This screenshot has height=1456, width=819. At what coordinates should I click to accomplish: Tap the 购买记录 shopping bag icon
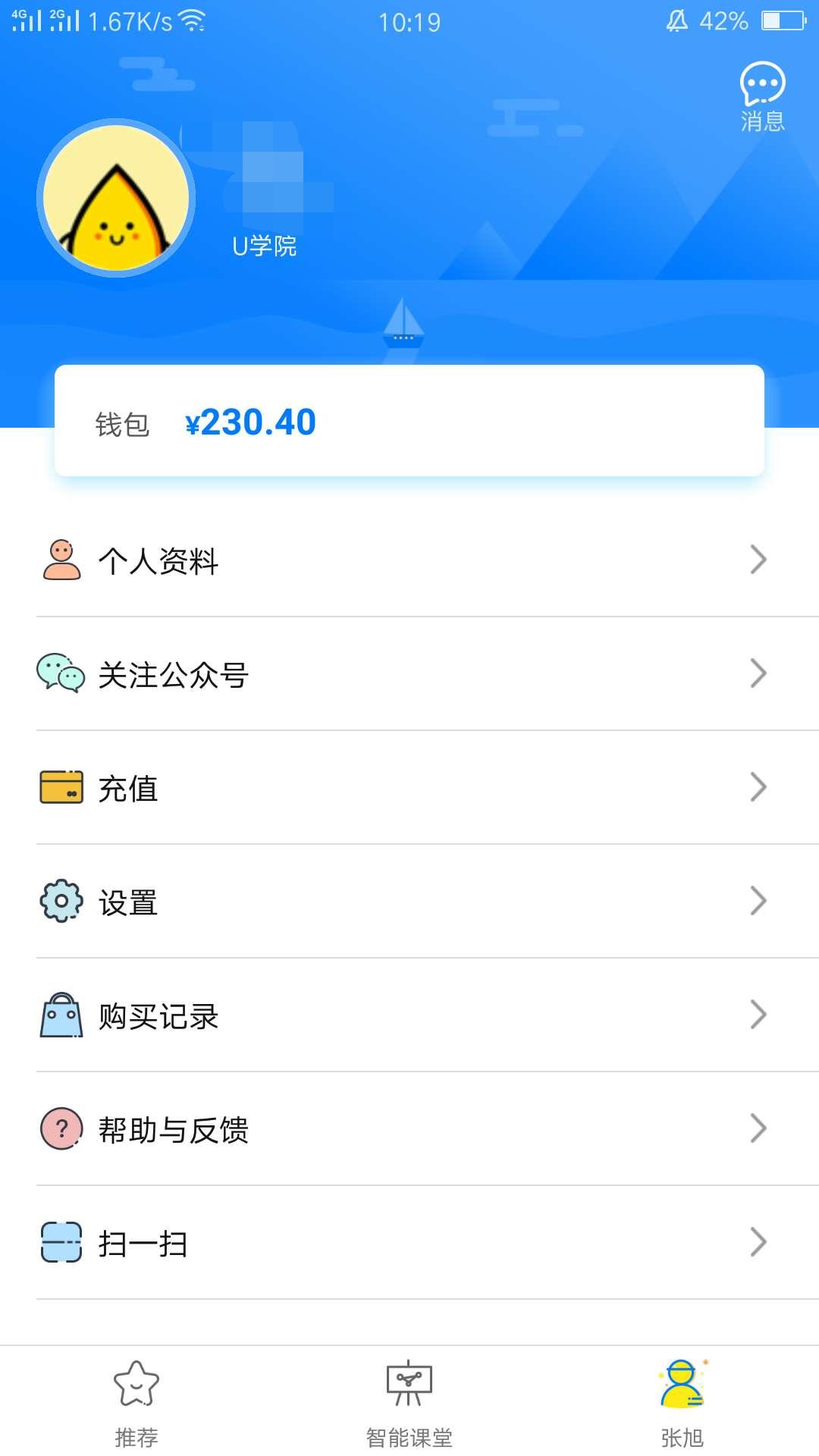[x=61, y=1015]
